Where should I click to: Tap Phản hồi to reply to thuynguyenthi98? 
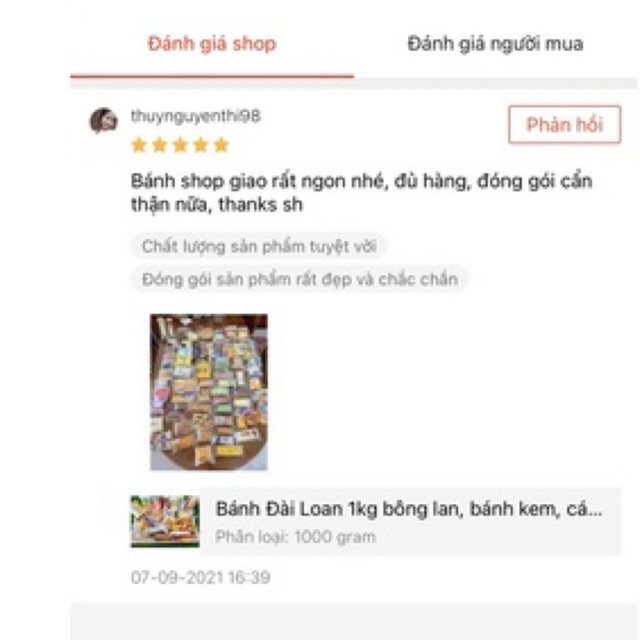pos(564,125)
